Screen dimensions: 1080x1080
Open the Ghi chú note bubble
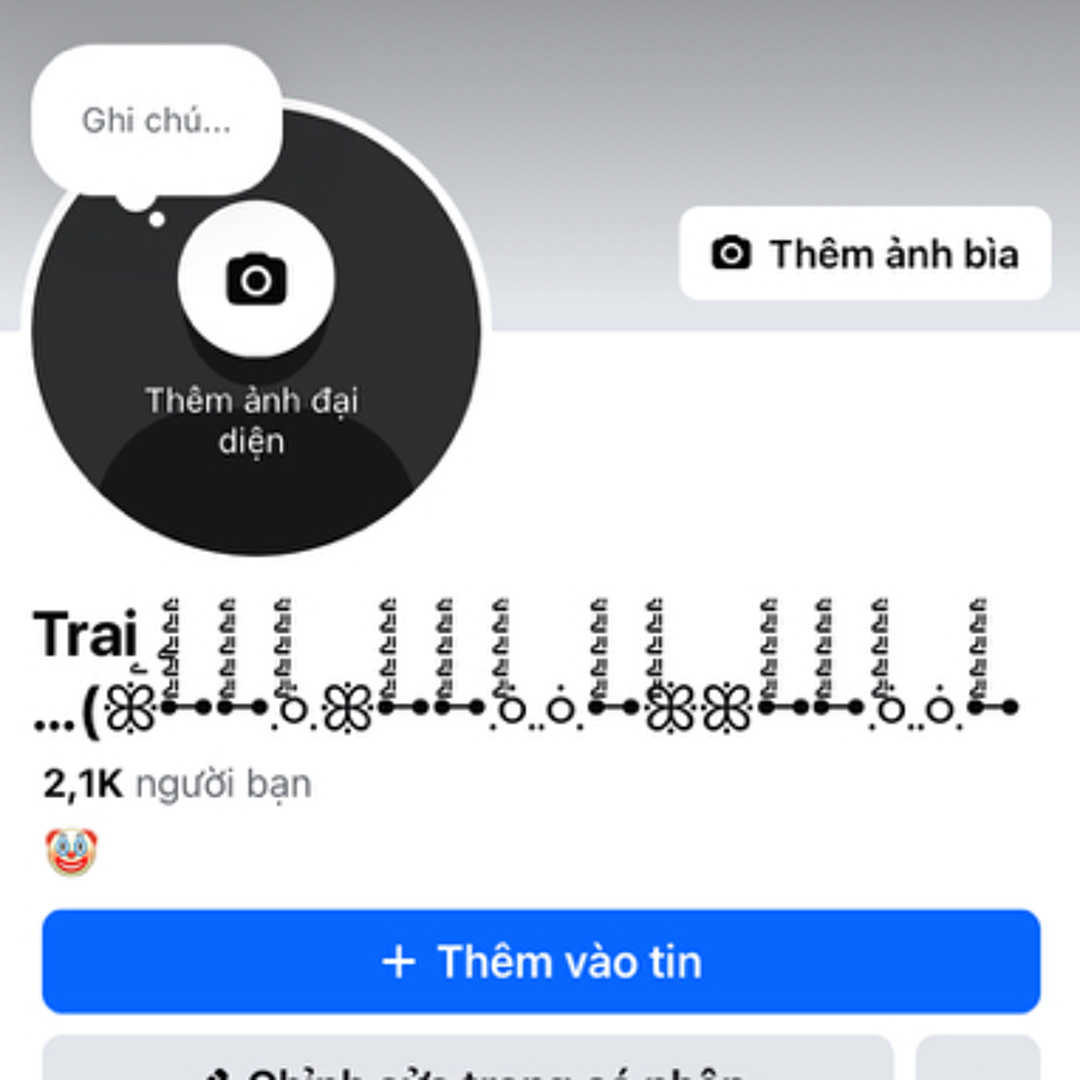coord(156,121)
